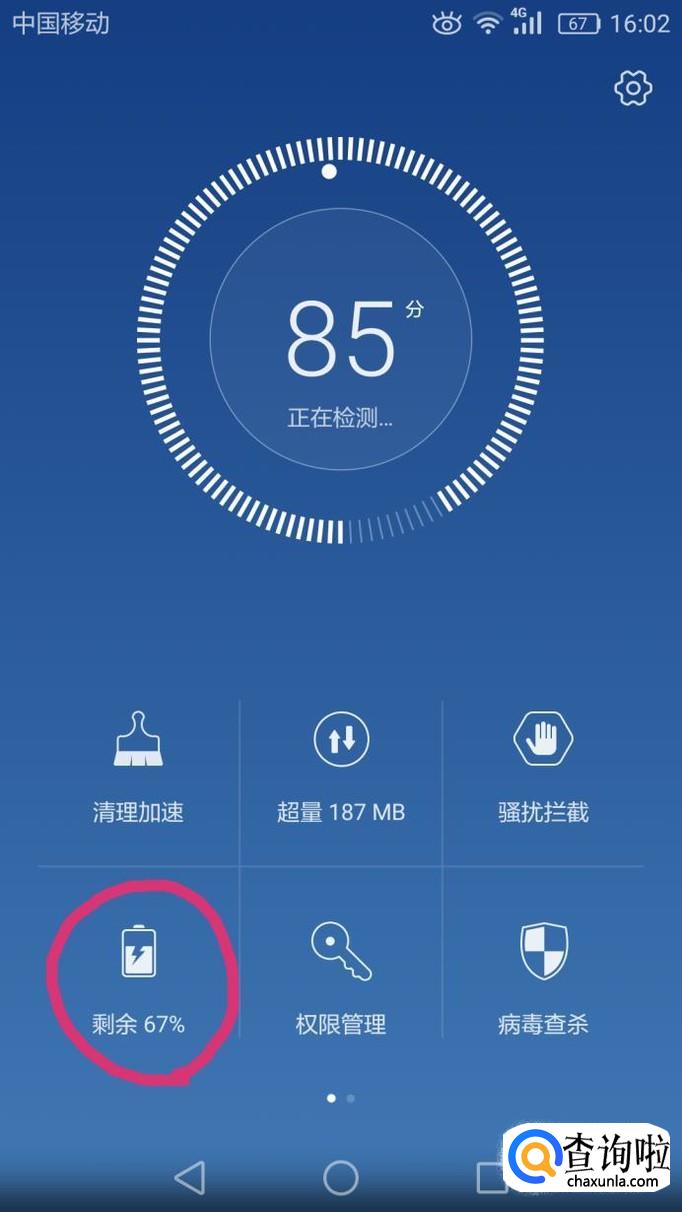682x1212 pixels.
Task: Open 清理加速 cleanup accelerator
Action: click(x=138, y=770)
